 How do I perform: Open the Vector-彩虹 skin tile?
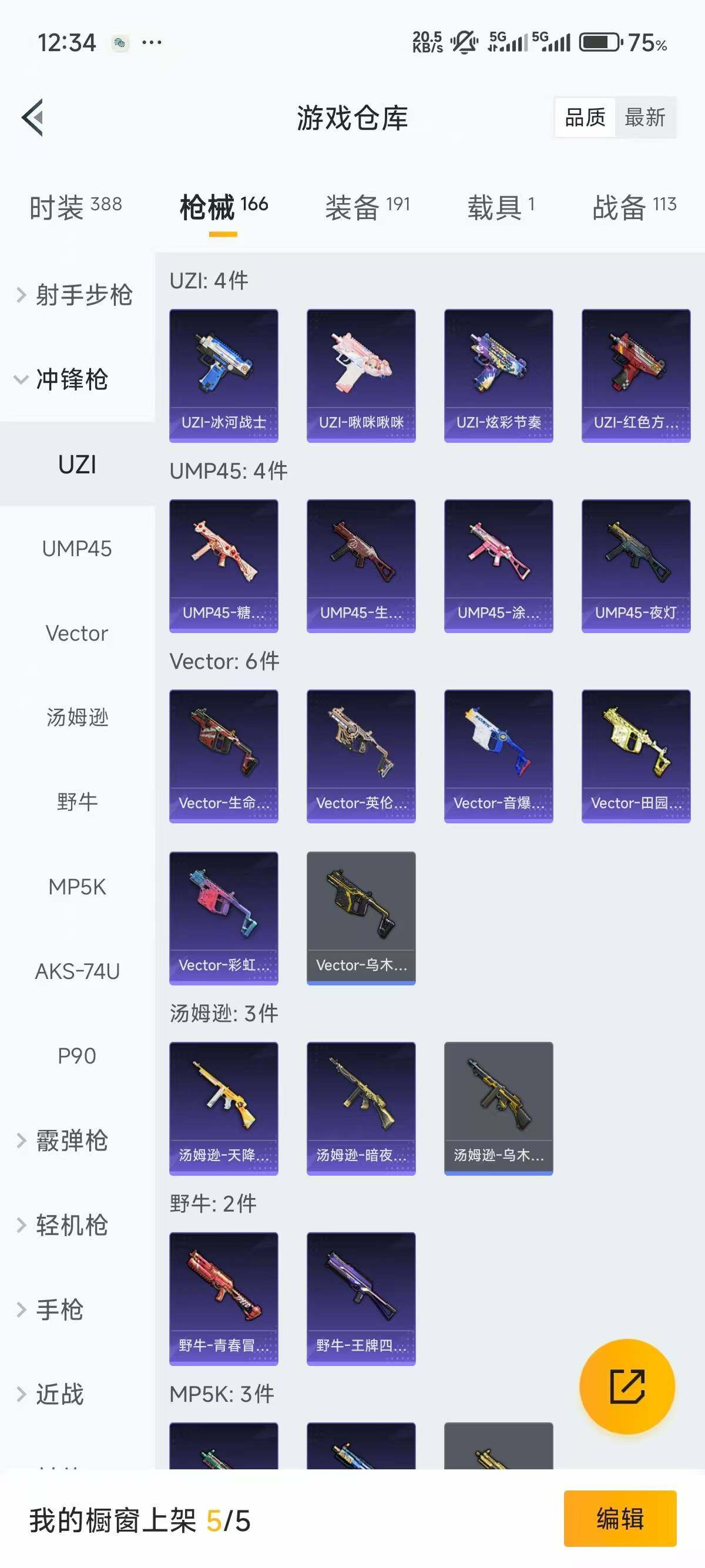tap(223, 917)
